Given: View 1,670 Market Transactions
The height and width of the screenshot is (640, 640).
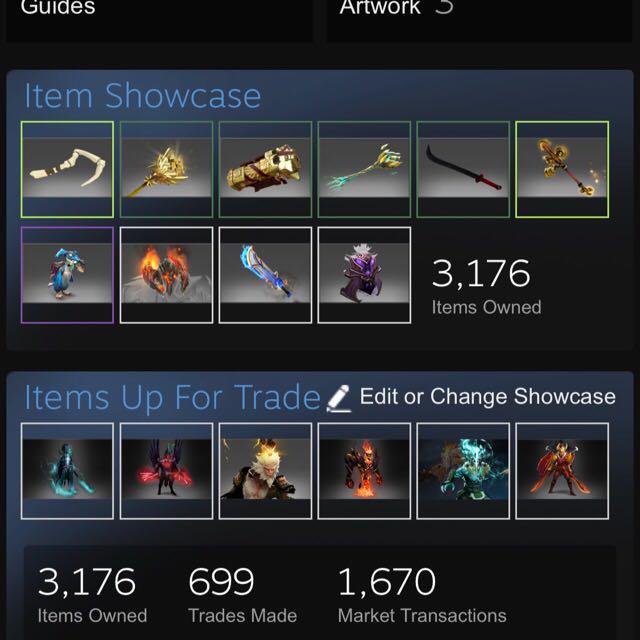Looking at the screenshot, I should coord(420,595).
